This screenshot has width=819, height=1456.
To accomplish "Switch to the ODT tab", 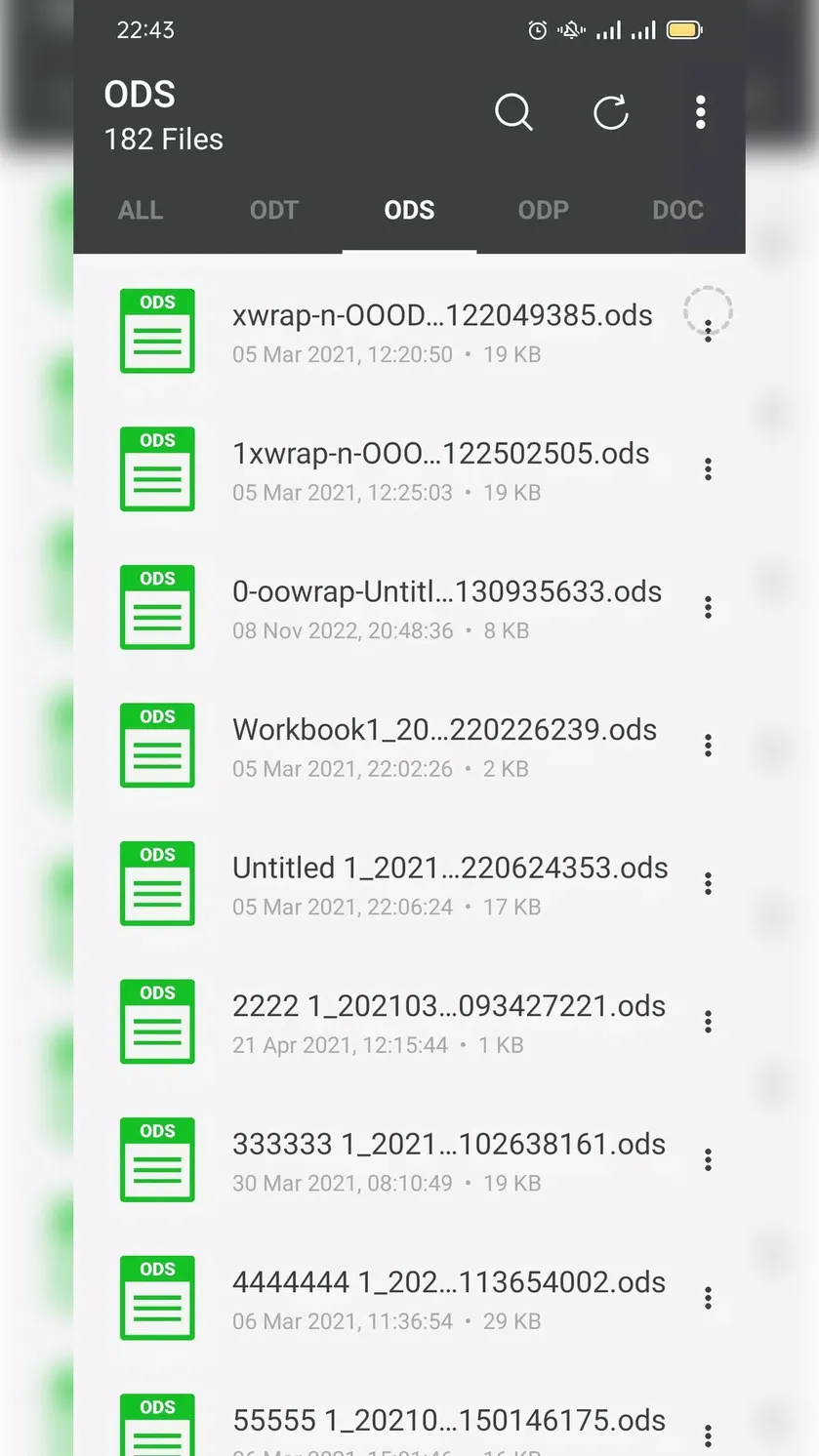I will 274,210.
